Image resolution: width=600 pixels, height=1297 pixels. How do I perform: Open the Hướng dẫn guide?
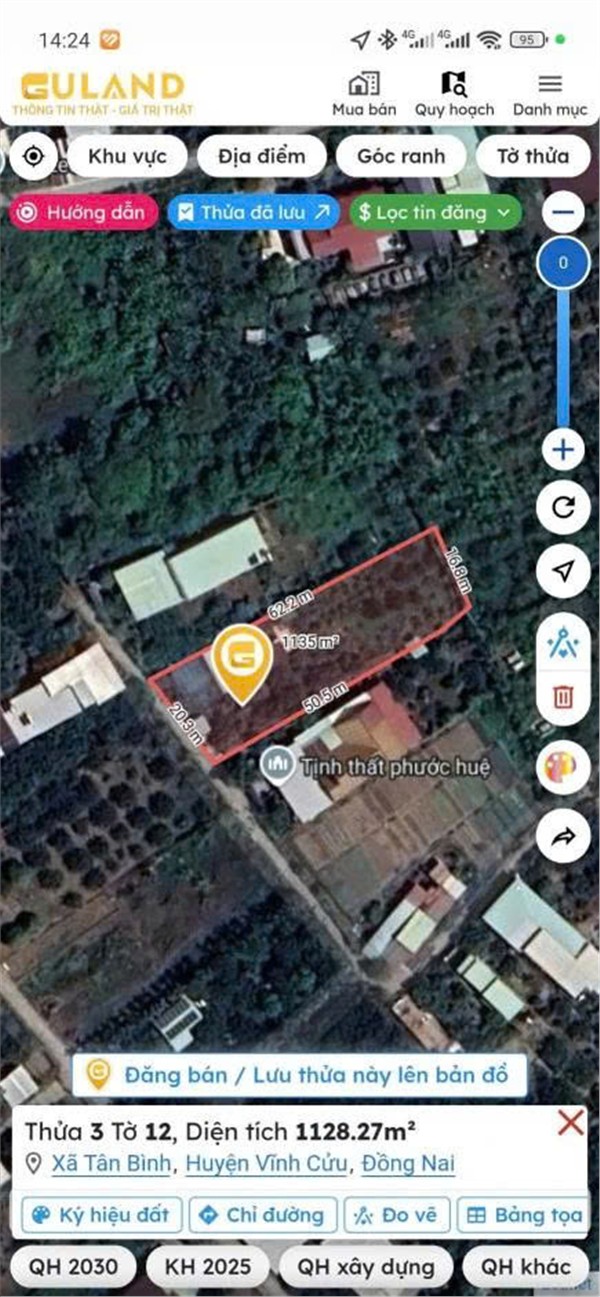point(86,212)
